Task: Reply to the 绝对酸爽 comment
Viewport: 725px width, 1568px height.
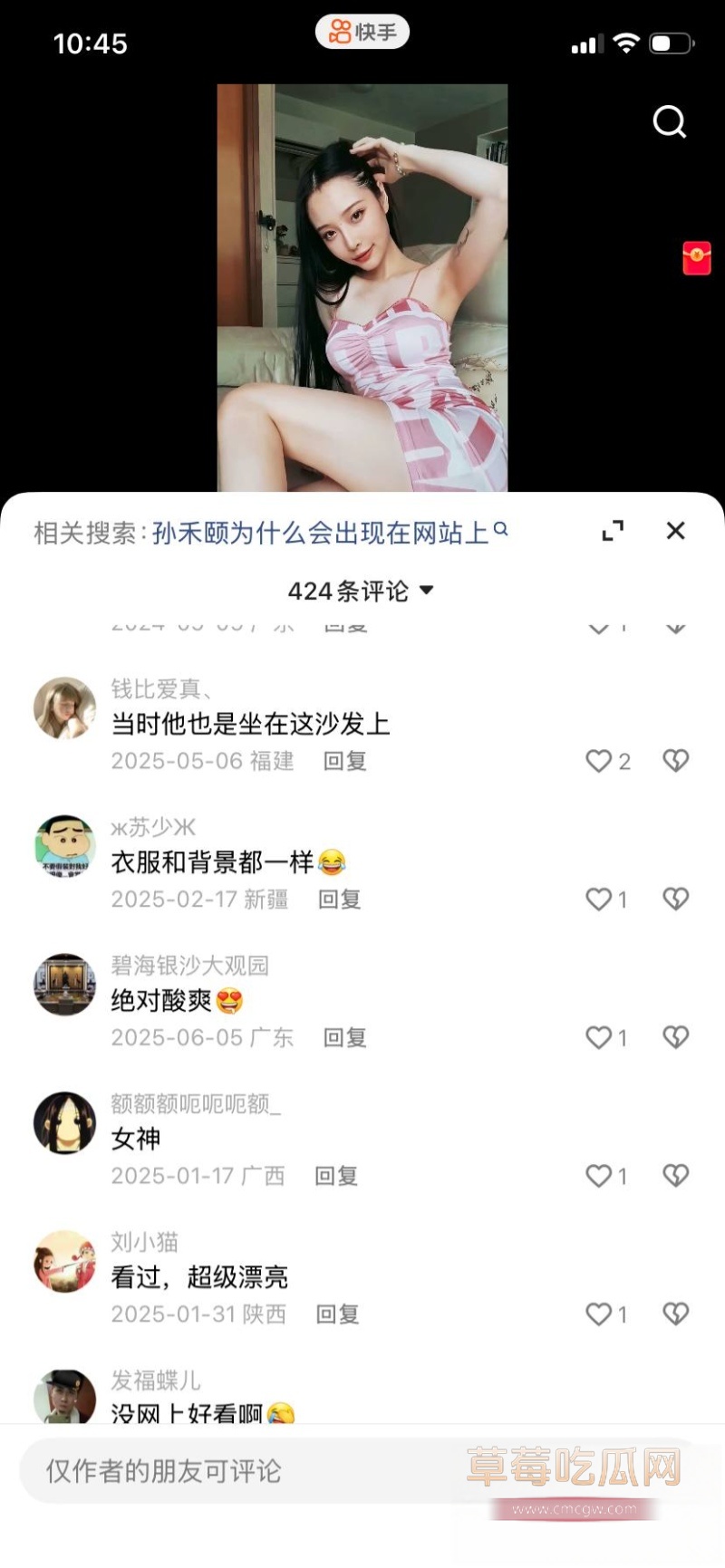Action: click(344, 1037)
